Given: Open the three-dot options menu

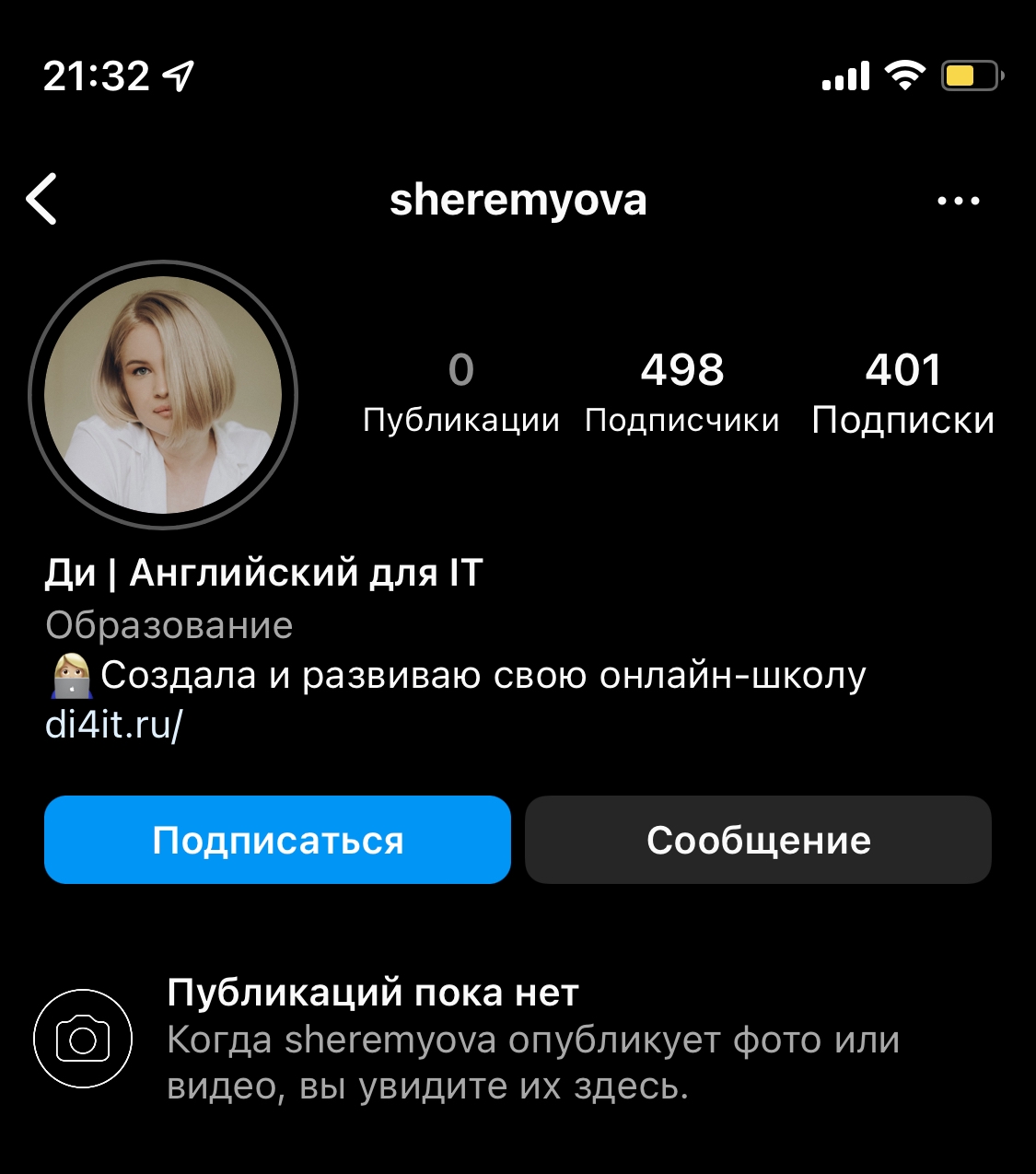Looking at the screenshot, I should coord(958,201).
